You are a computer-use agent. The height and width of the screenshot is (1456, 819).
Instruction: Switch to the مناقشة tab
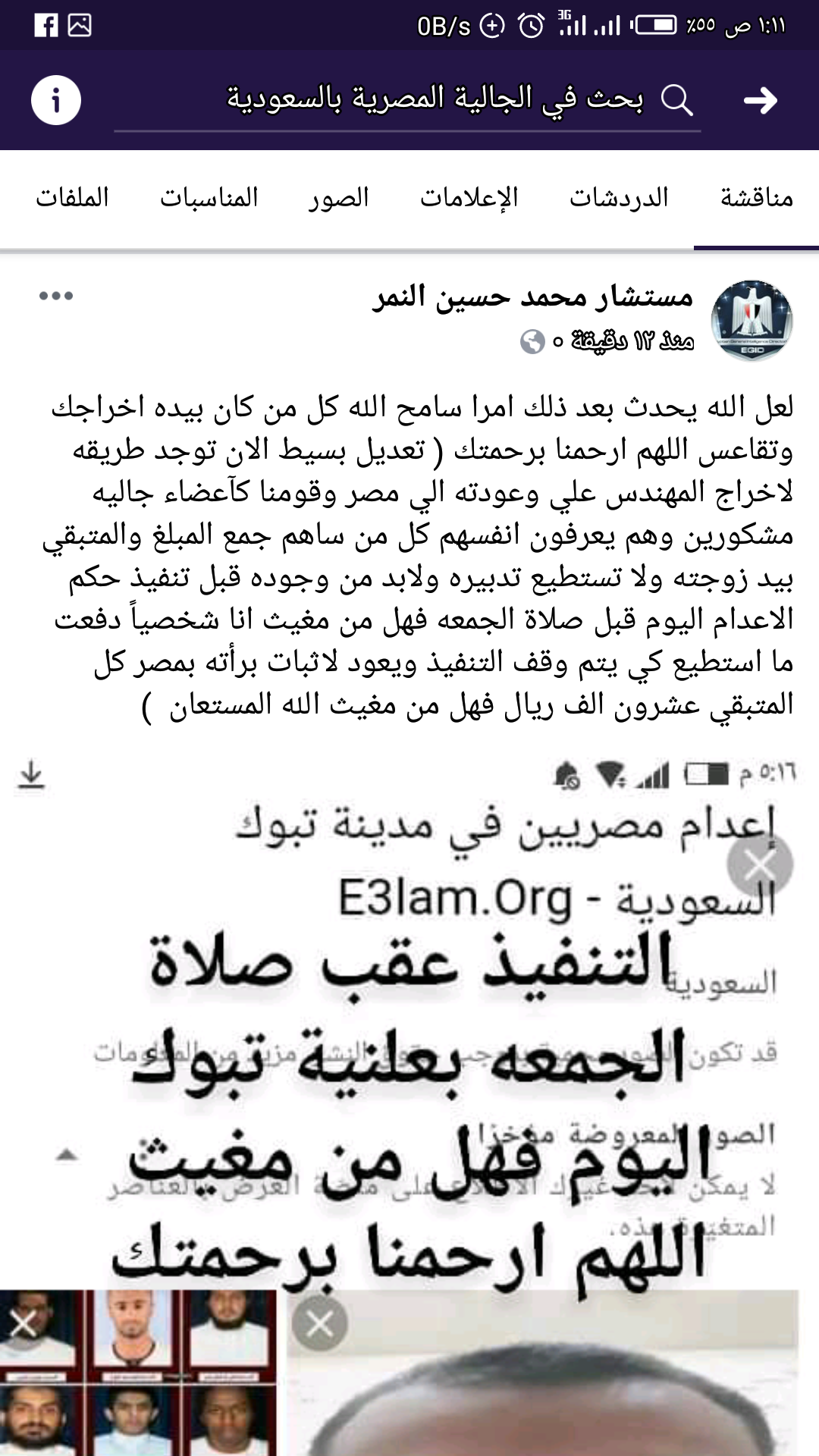[756, 198]
